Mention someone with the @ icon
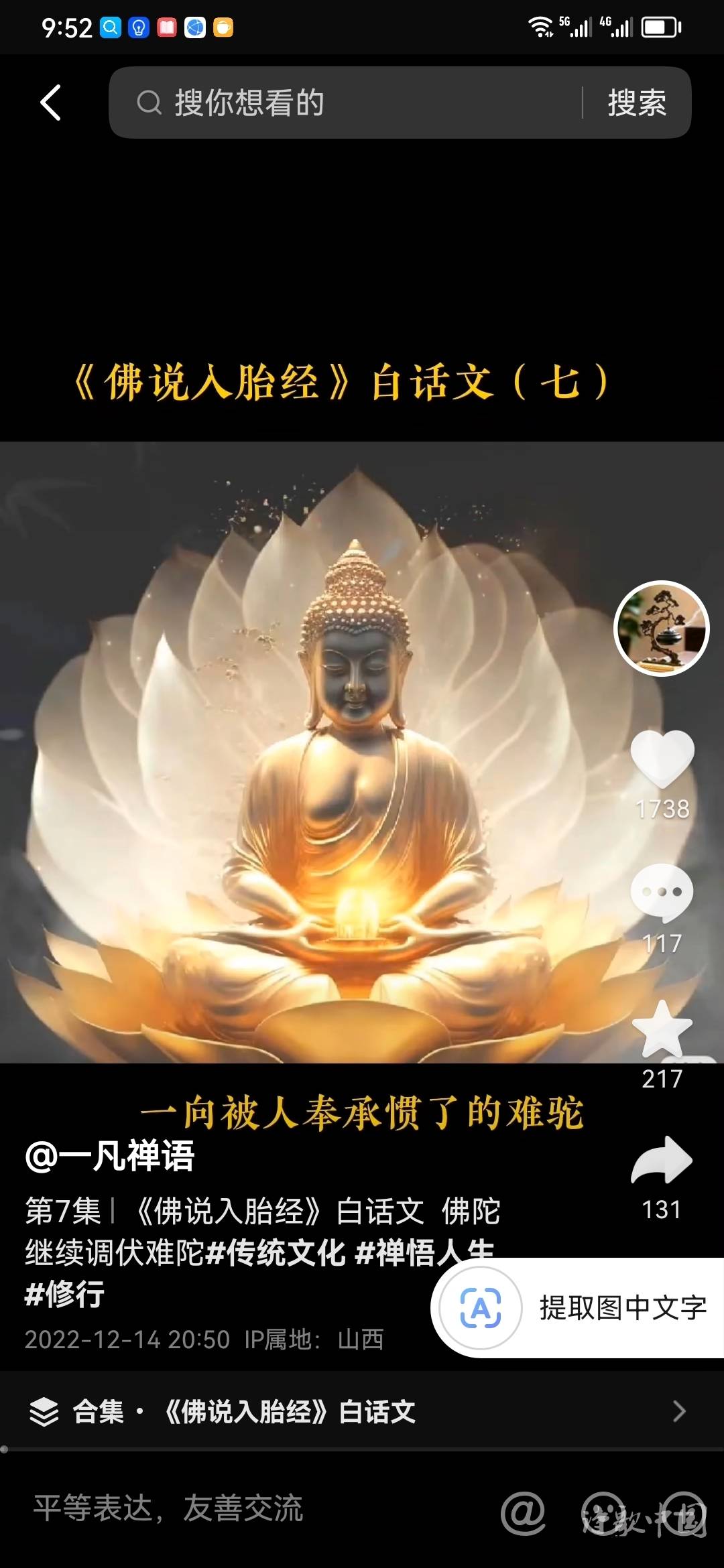 point(523,1513)
